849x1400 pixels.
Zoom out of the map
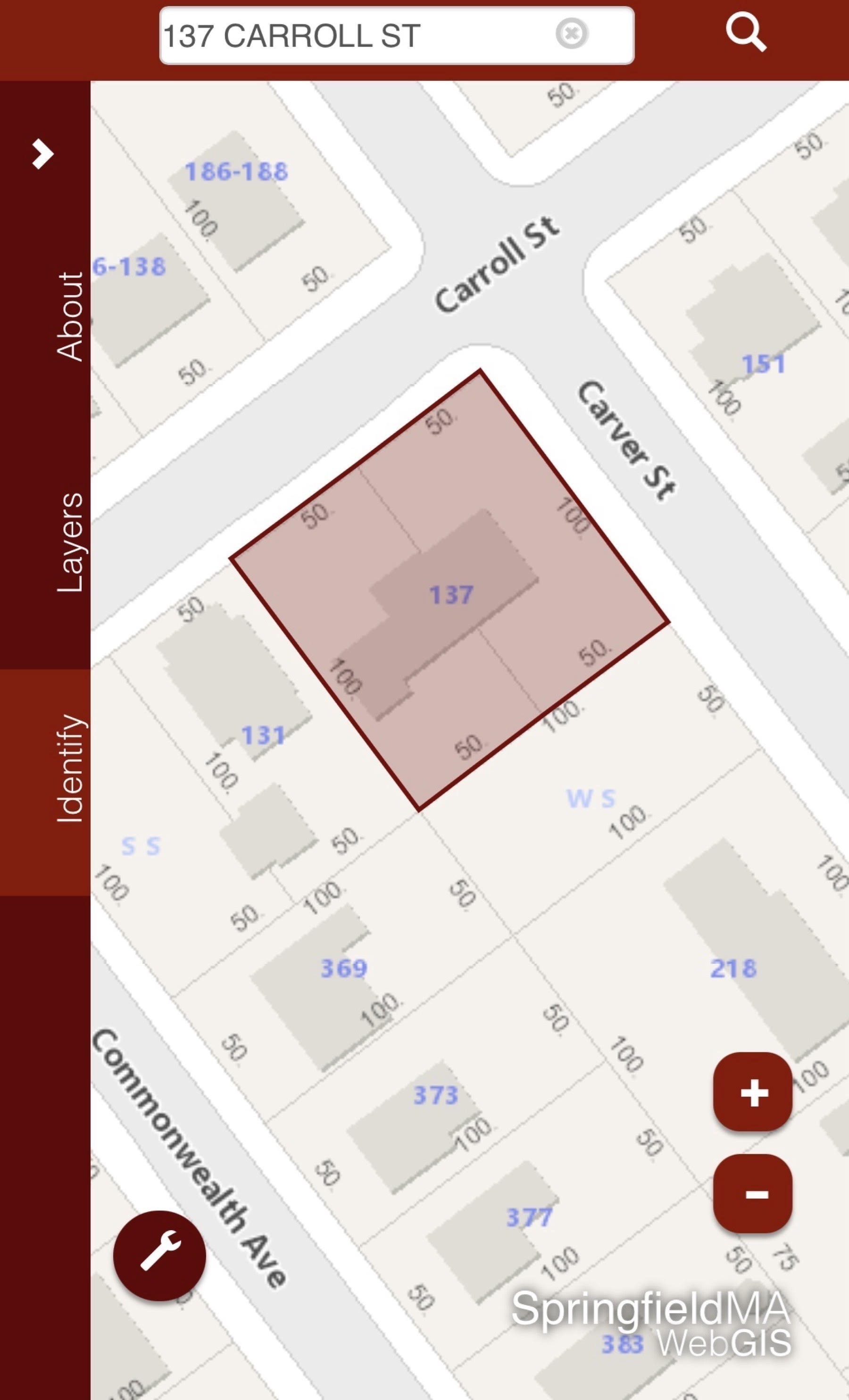tap(753, 1194)
